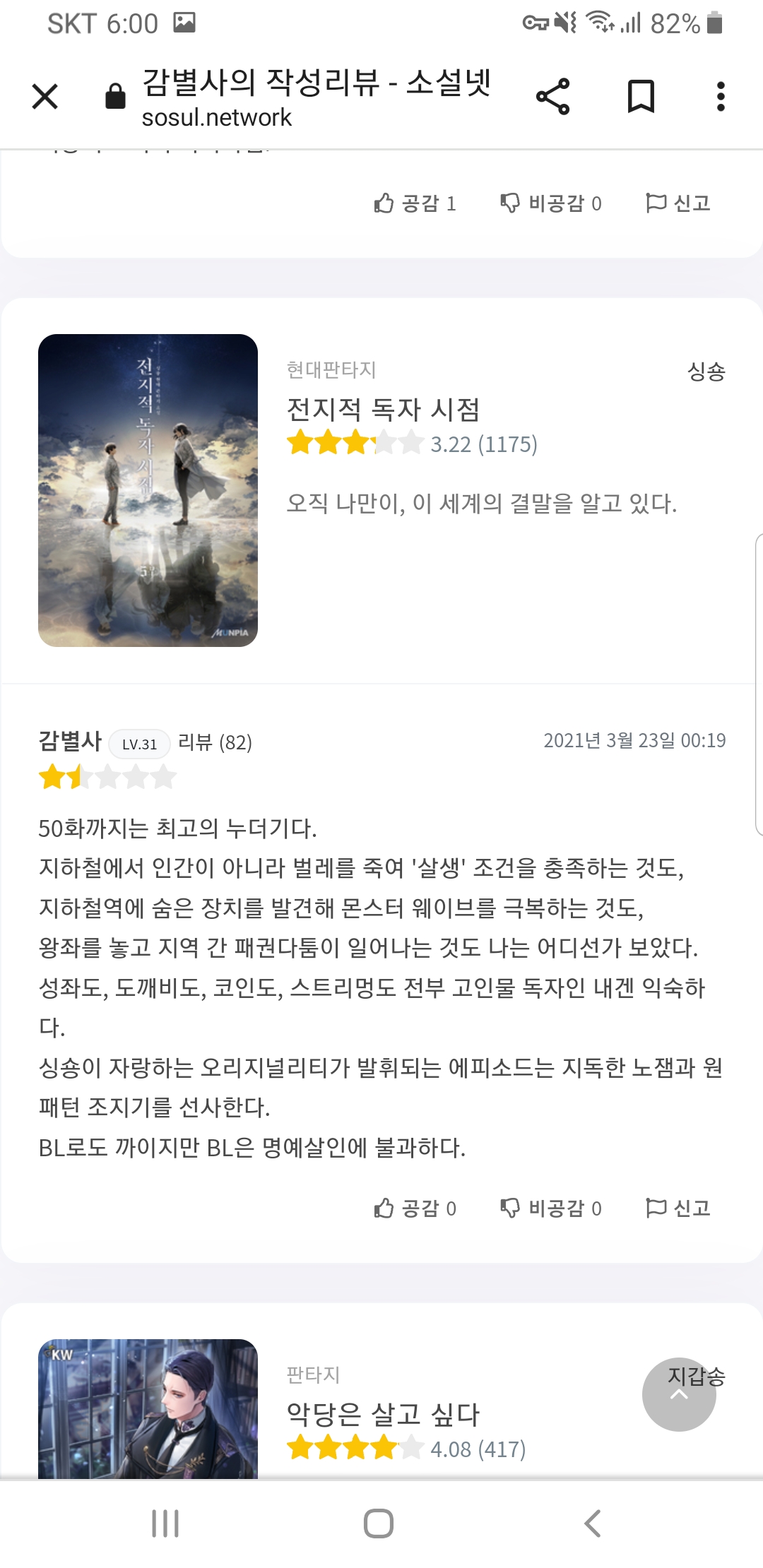Tap 비공감 0 under the 전지적 독자 시점 review
The height and width of the screenshot is (1568, 763).
point(551,1208)
